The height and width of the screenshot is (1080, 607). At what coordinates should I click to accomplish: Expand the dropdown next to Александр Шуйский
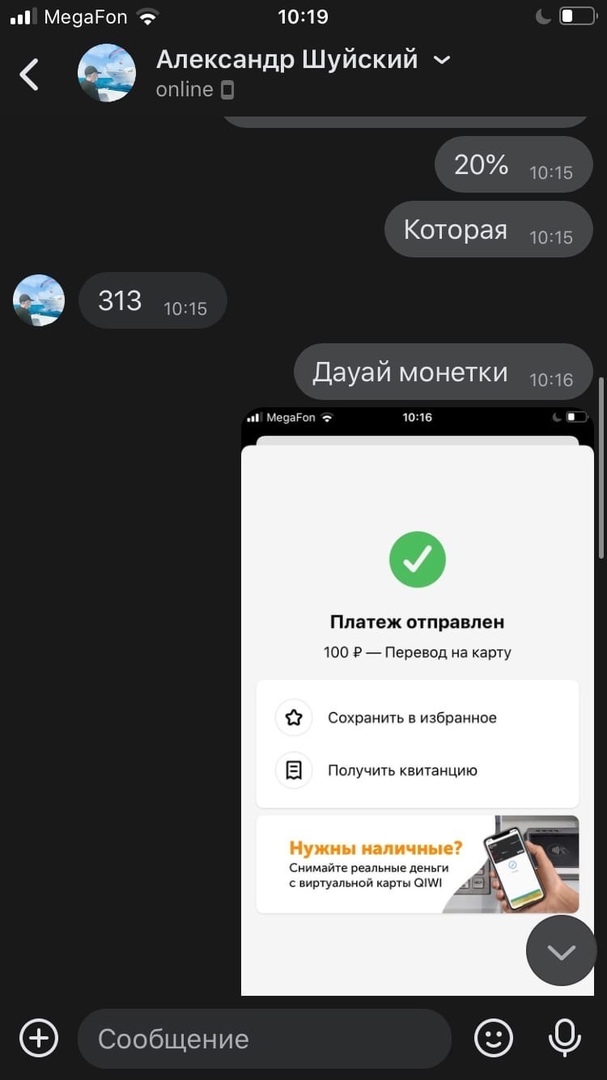coord(442,60)
